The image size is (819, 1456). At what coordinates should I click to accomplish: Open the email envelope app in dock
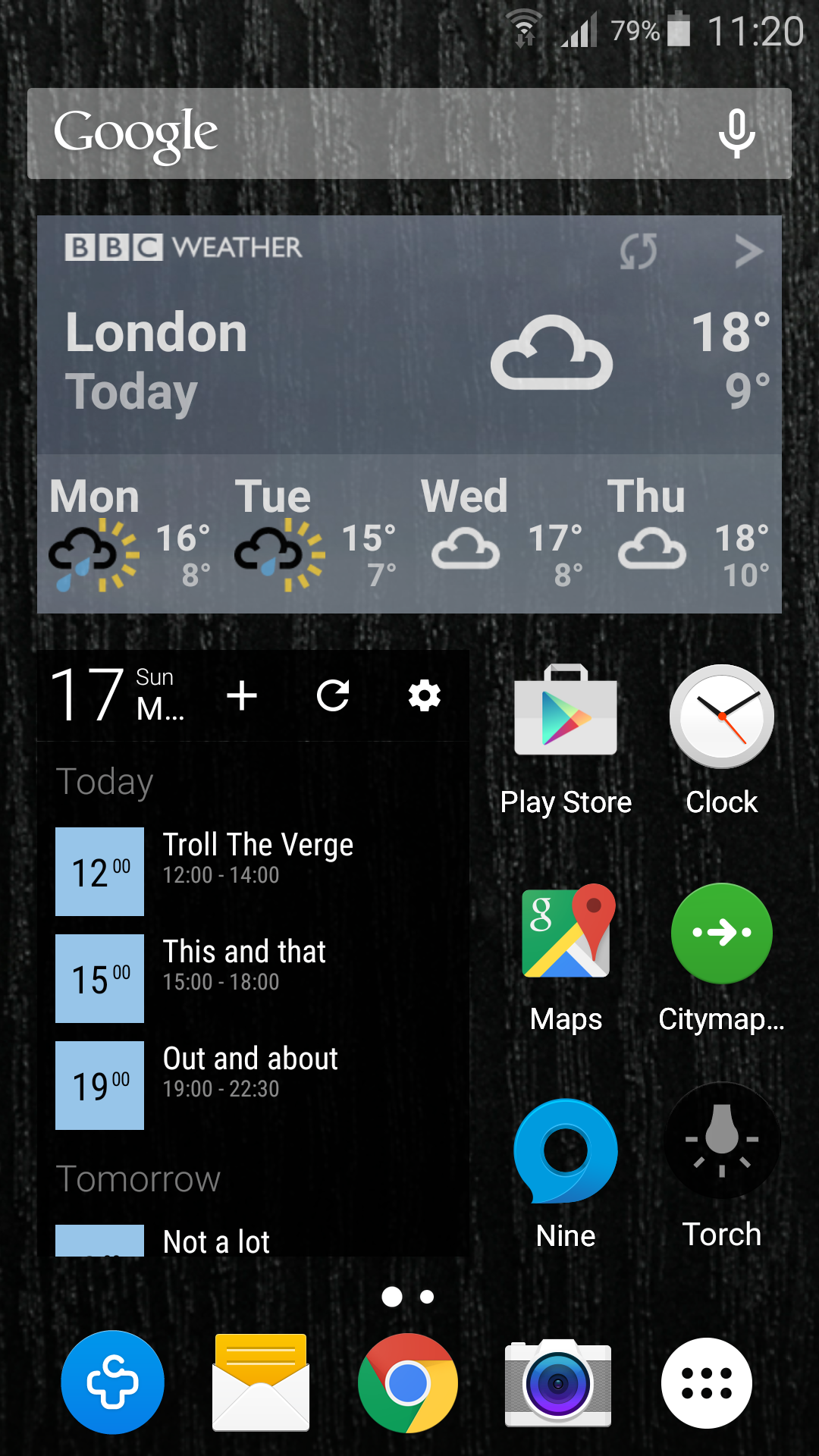tap(261, 1382)
